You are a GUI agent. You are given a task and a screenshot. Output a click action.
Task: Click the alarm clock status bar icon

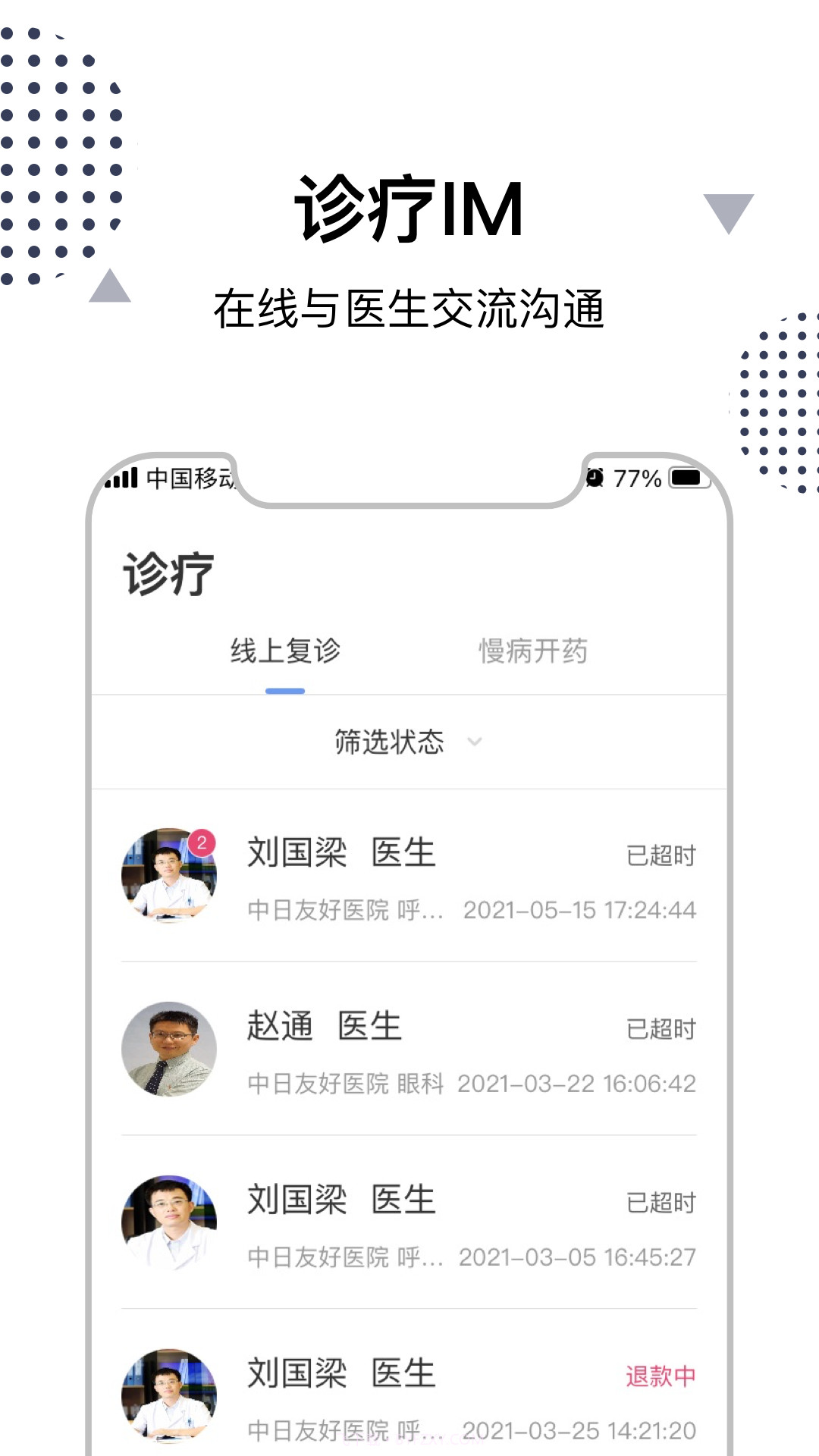[595, 476]
